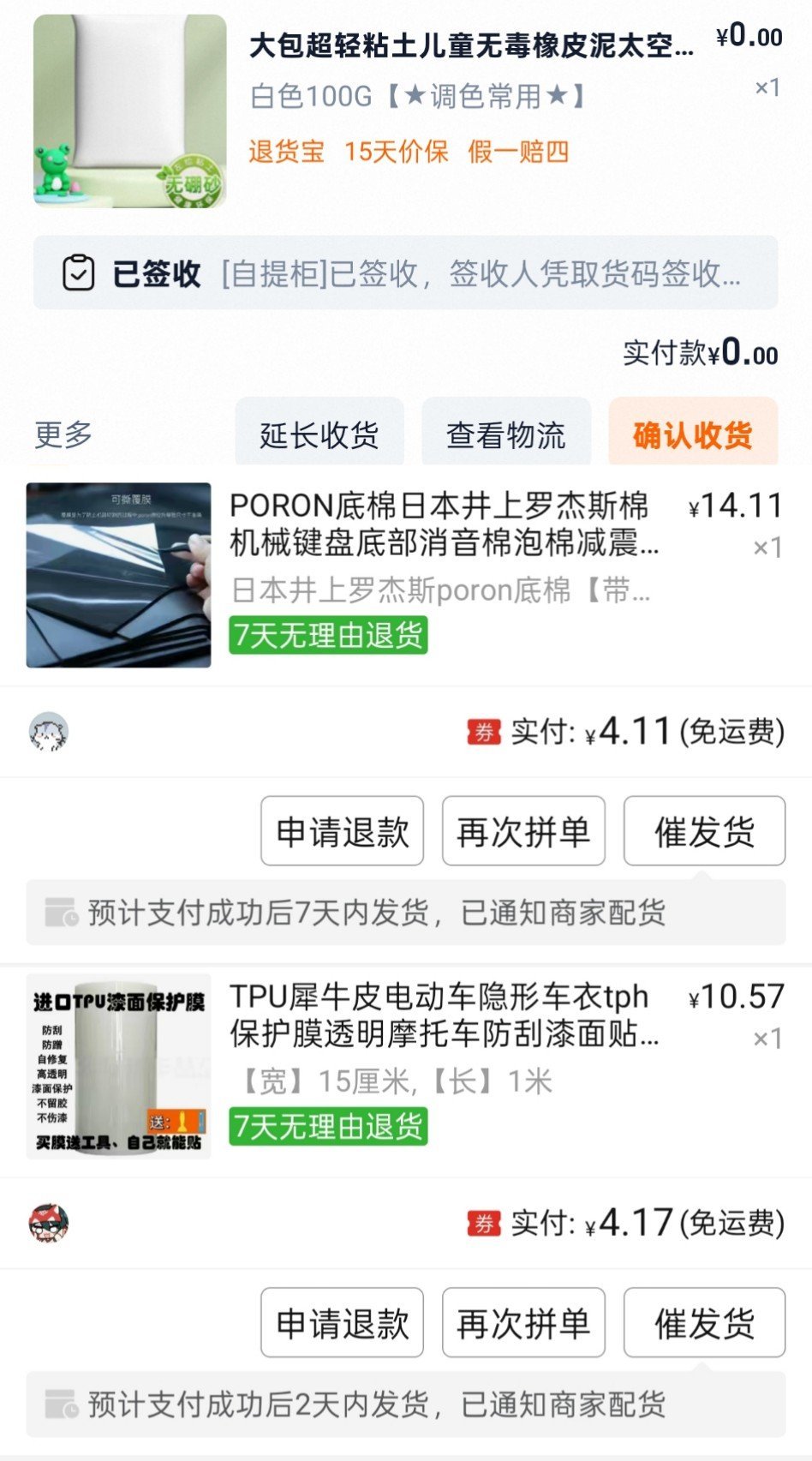The image size is (812, 1461).
Task: Tap 延长收货 to extend receipt
Action: pyautogui.click(x=319, y=434)
